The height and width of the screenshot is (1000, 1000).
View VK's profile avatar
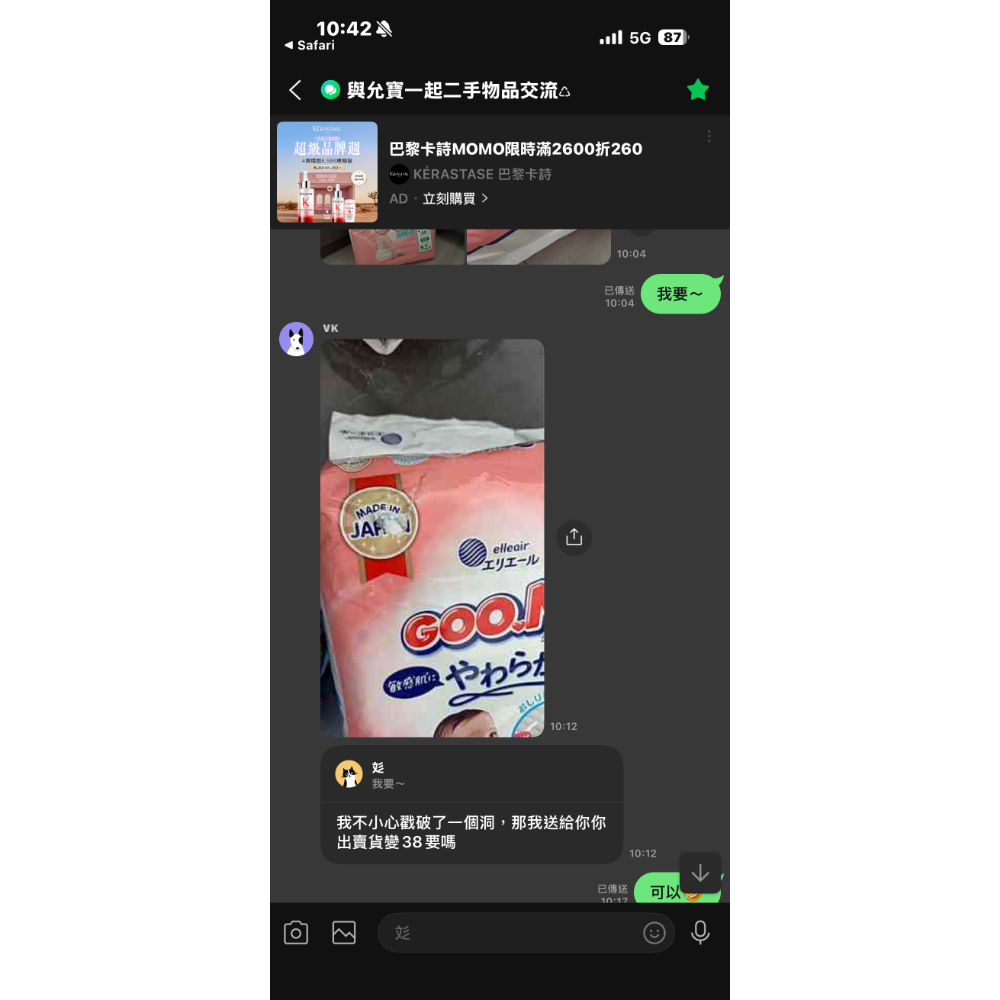tap(296, 339)
